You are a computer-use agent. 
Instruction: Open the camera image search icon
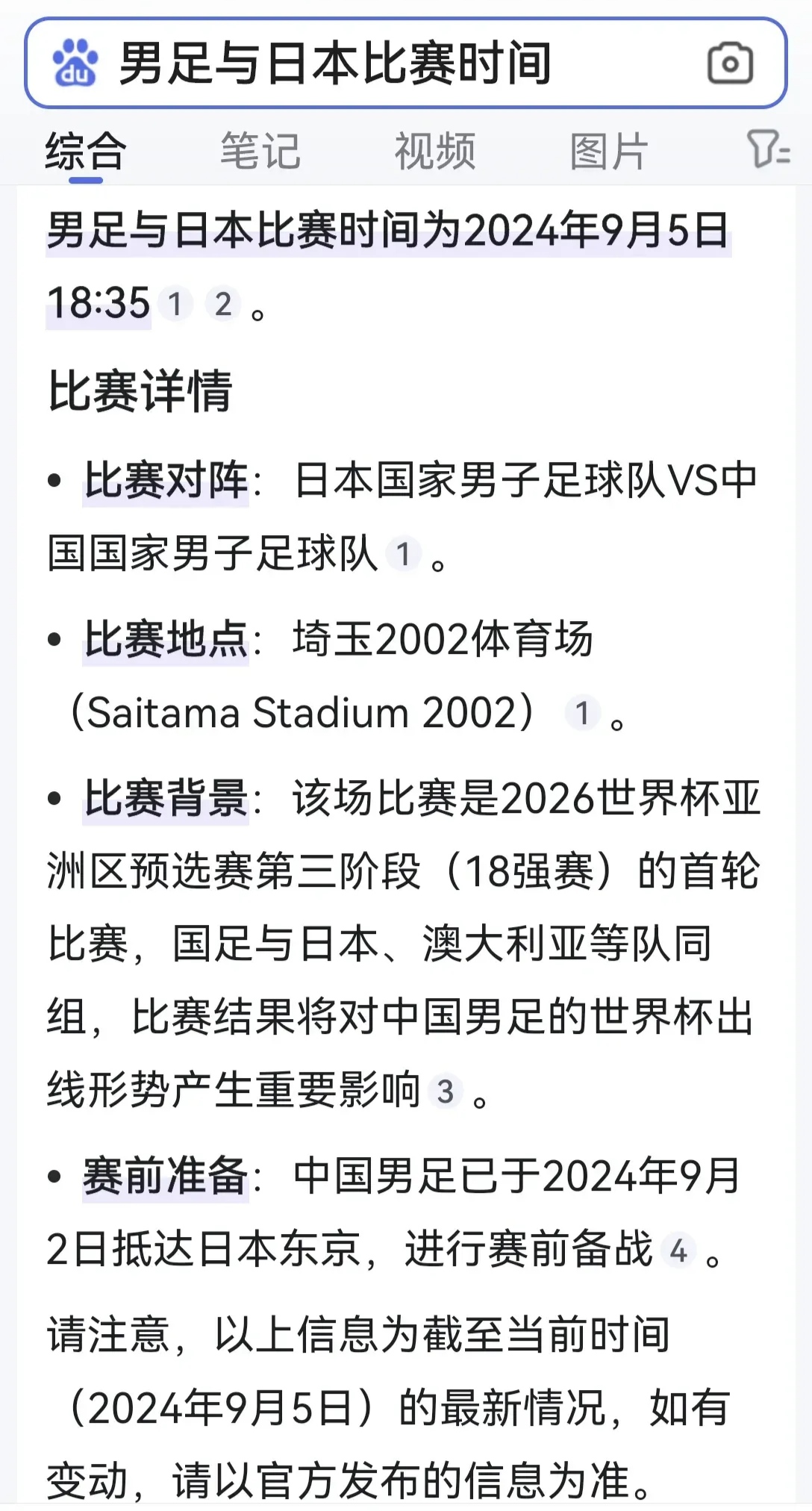pos(730,63)
